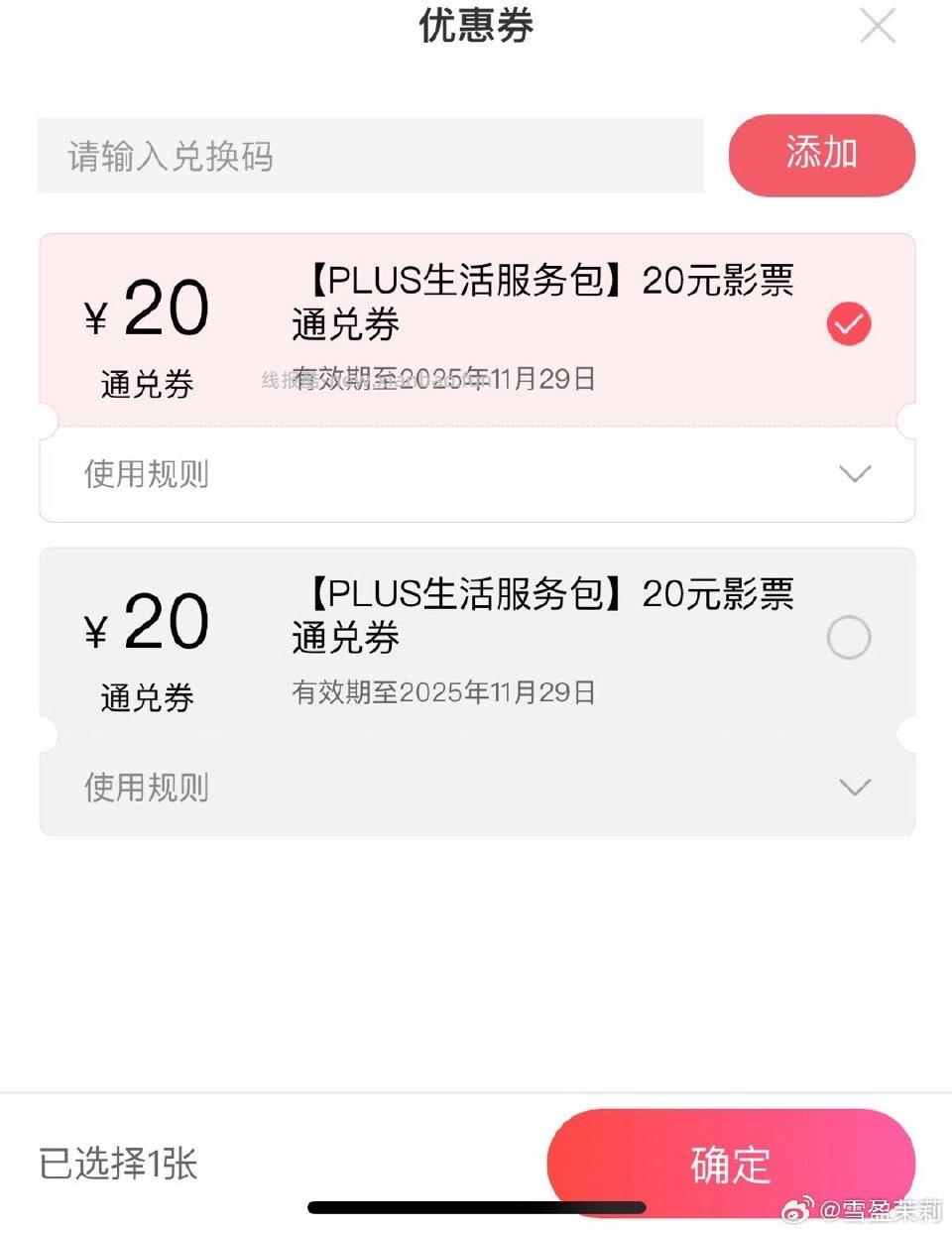The width and height of the screenshot is (952, 1233).
Task: Tap the red checkmark on the selected coupon
Action: coord(848,322)
